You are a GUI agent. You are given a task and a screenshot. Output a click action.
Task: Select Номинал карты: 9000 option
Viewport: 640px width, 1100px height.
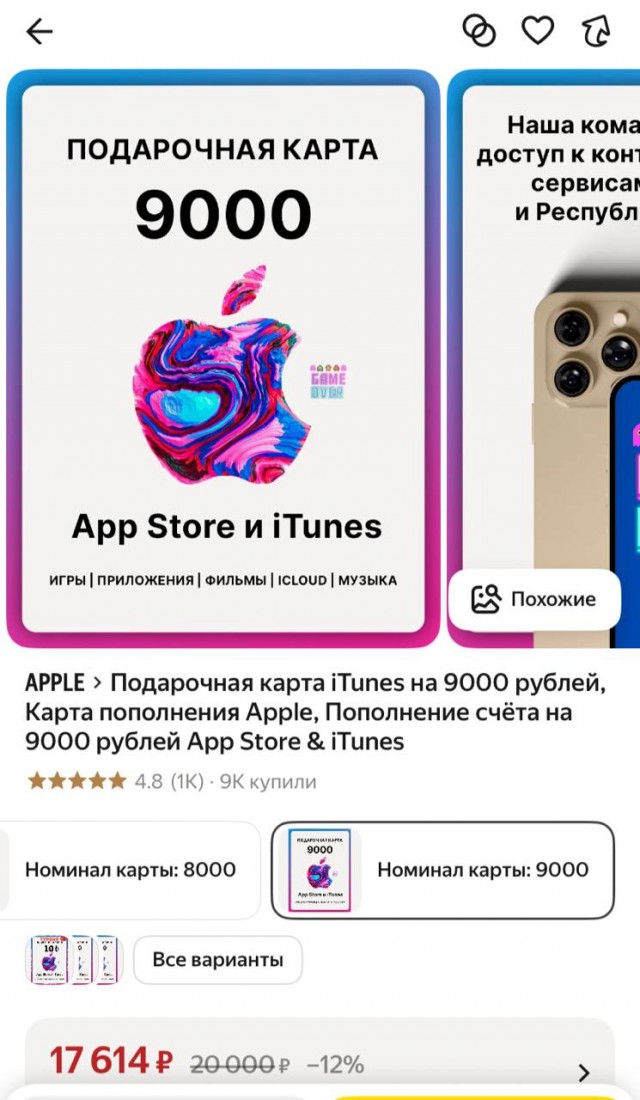point(443,870)
